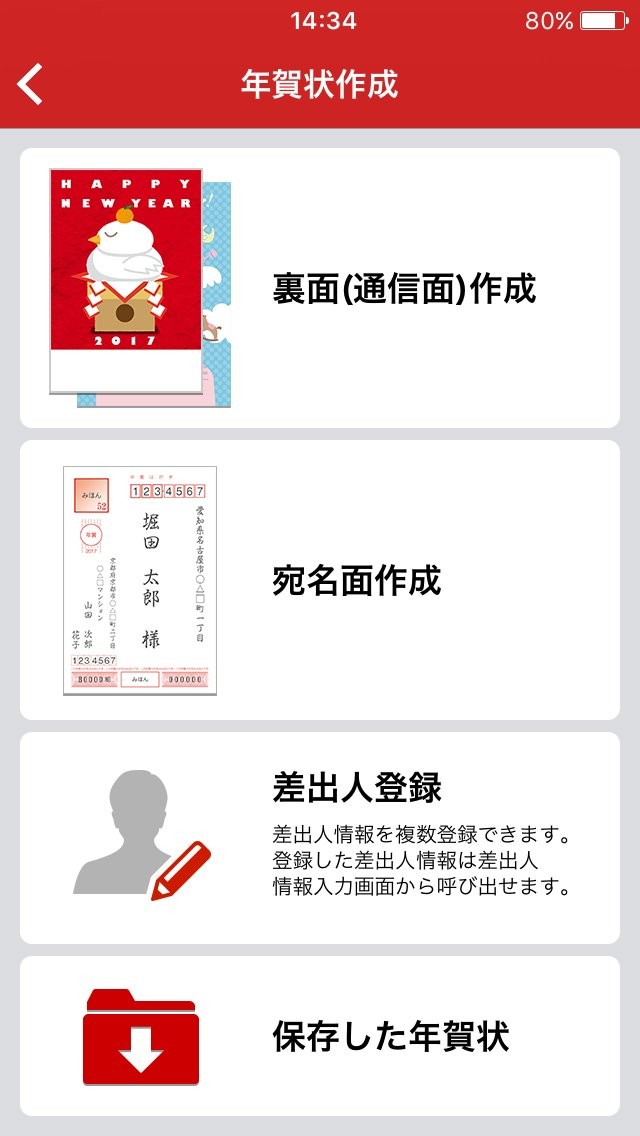640x1136 pixels.
Task: Open 差出人登録 sender registration
Action: [320, 838]
